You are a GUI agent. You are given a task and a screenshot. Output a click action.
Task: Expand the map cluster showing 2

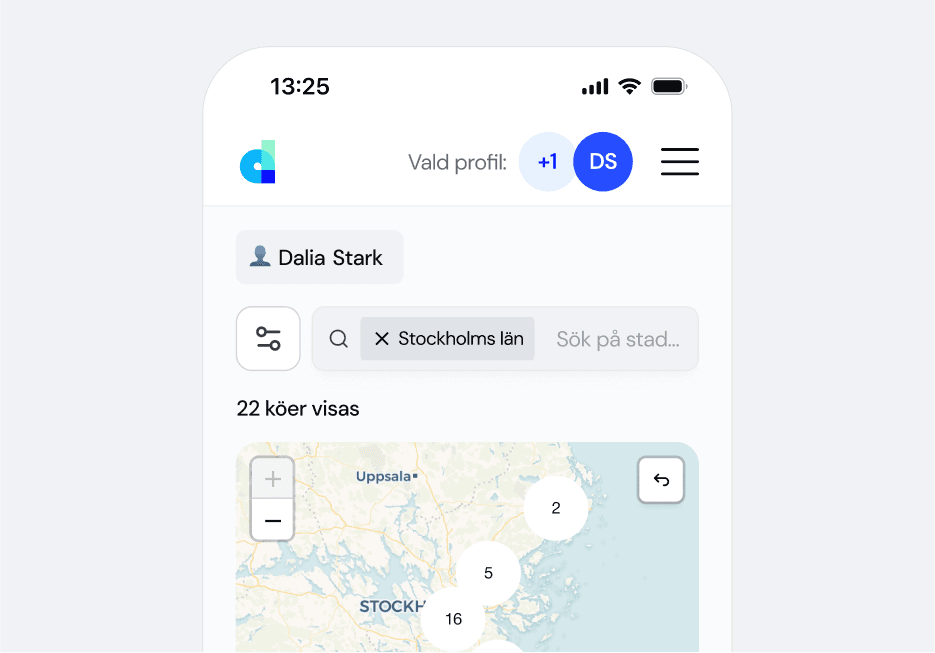[556, 508]
